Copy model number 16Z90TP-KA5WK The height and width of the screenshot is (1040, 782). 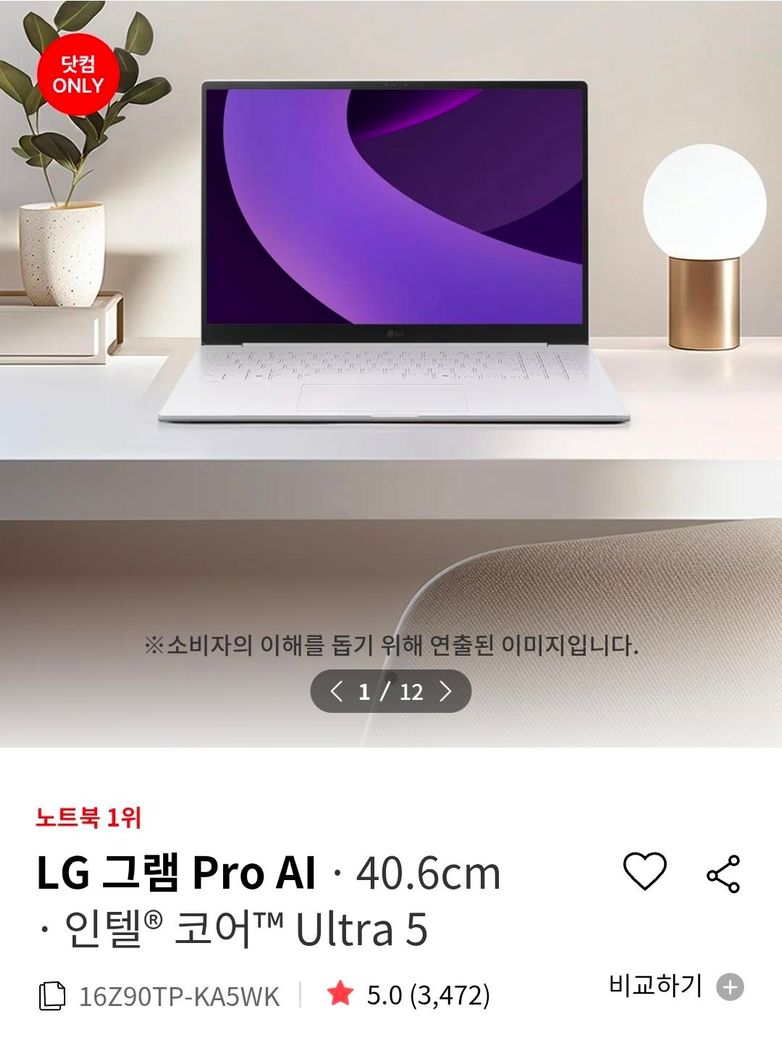click(x=51, y=996)
